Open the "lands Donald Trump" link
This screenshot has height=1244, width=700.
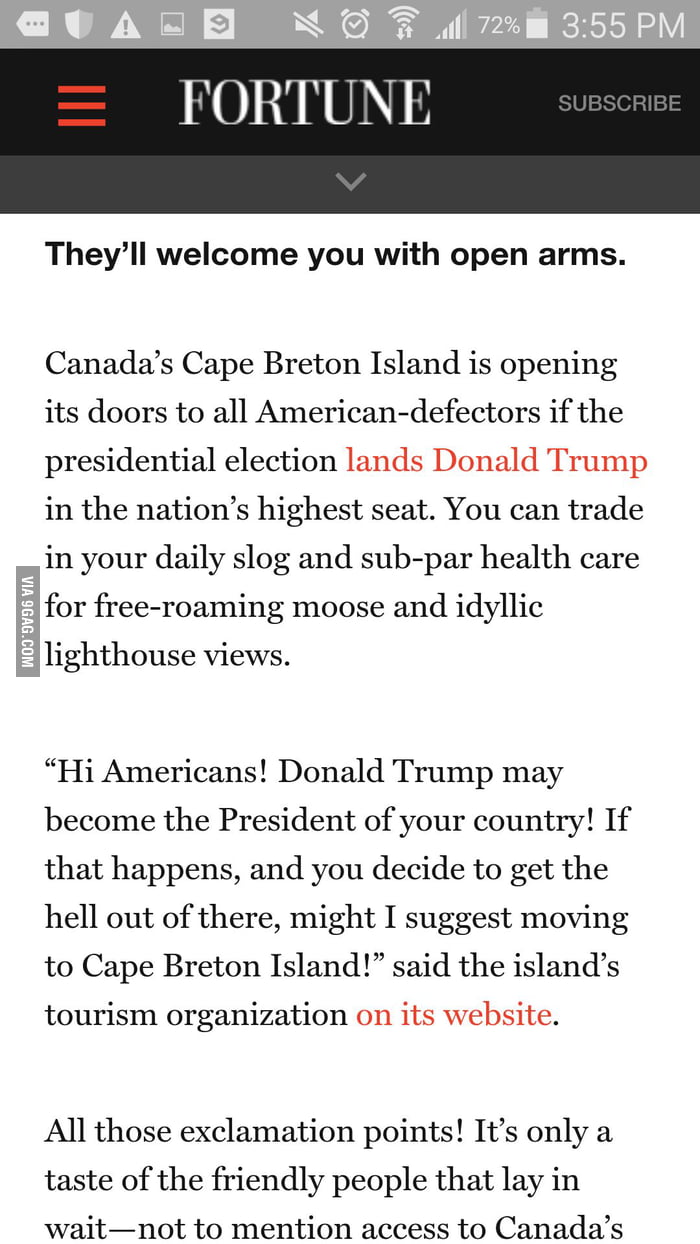[x=497, y=460]
